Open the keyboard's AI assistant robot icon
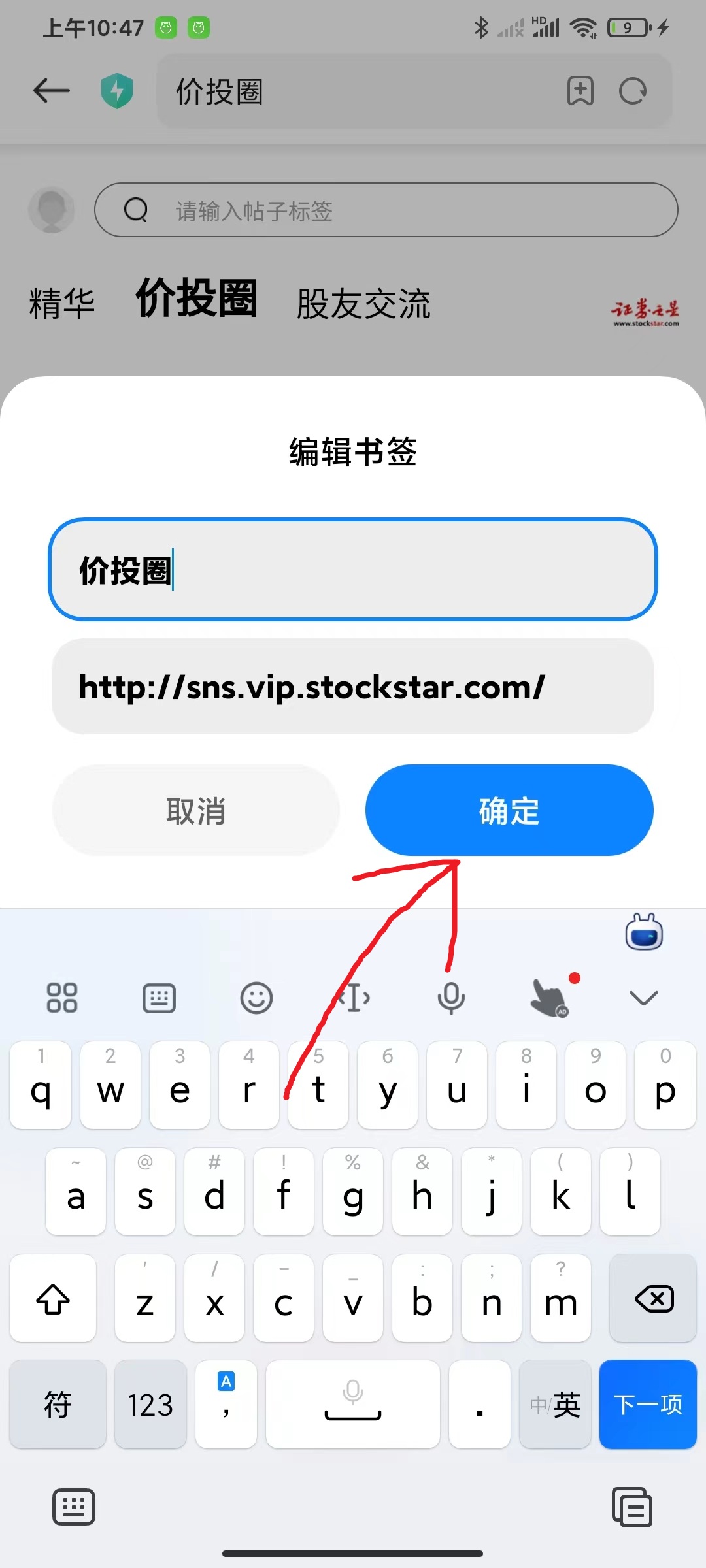706x1568 pixels. coord(644,932)
